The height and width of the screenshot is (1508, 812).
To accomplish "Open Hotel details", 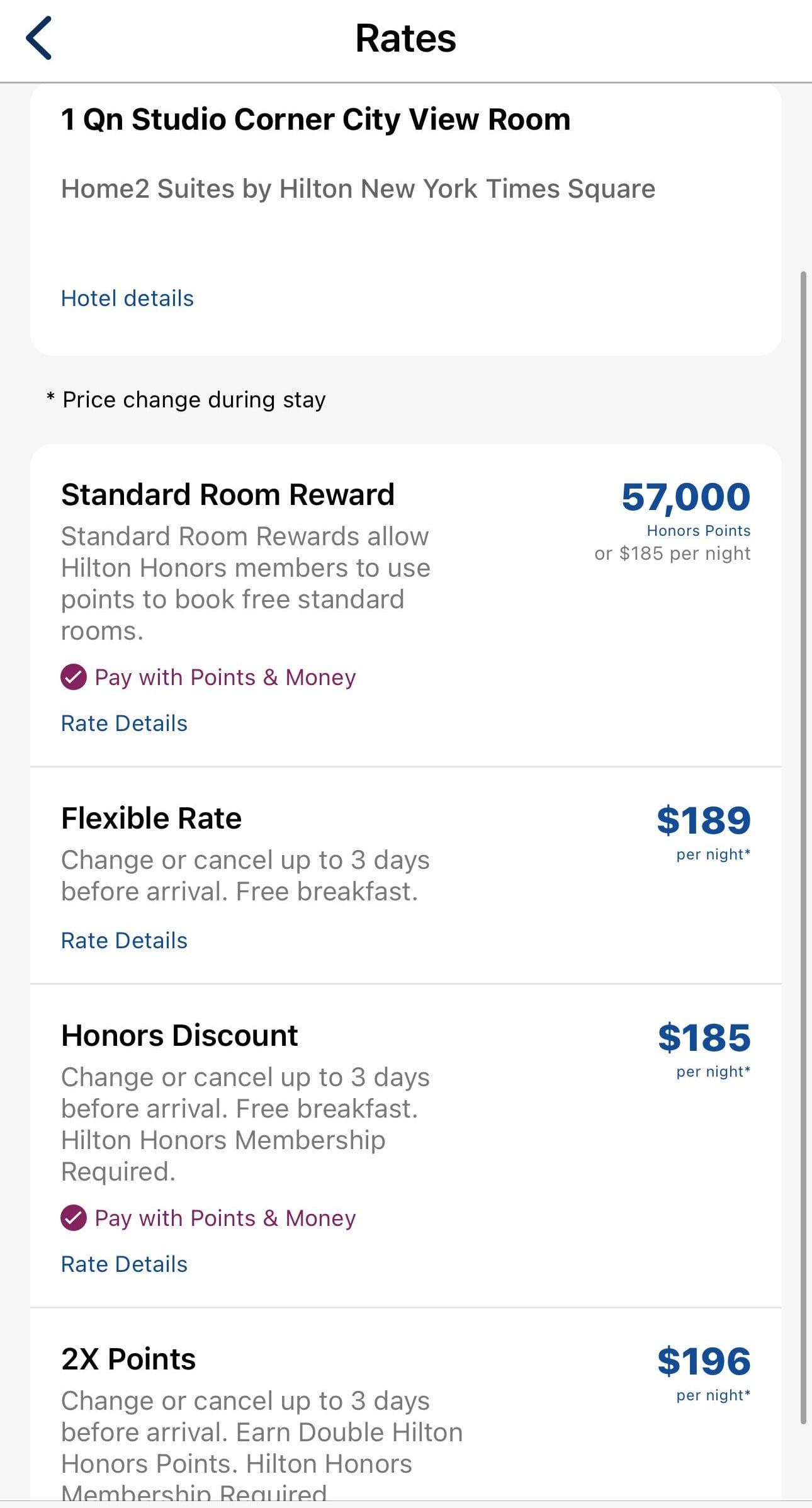I will pyautogui.click(x=127, y=298).
